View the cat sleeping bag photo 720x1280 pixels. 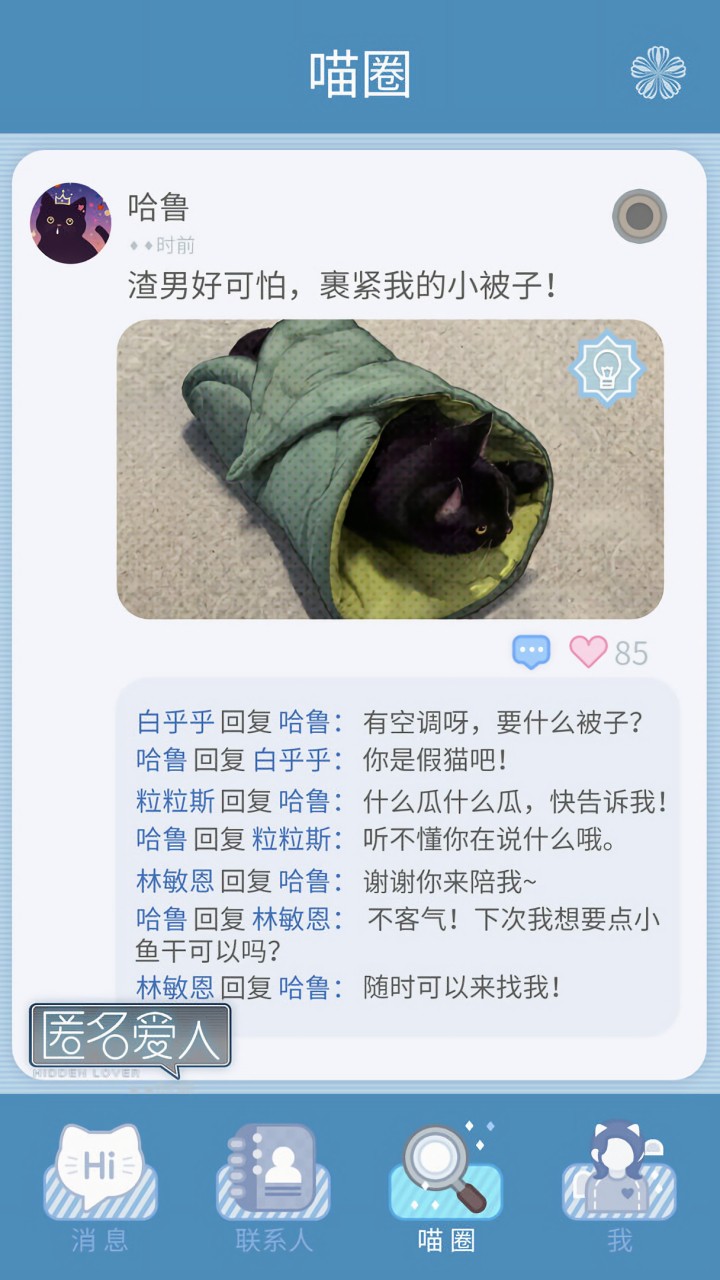(390, 468)
